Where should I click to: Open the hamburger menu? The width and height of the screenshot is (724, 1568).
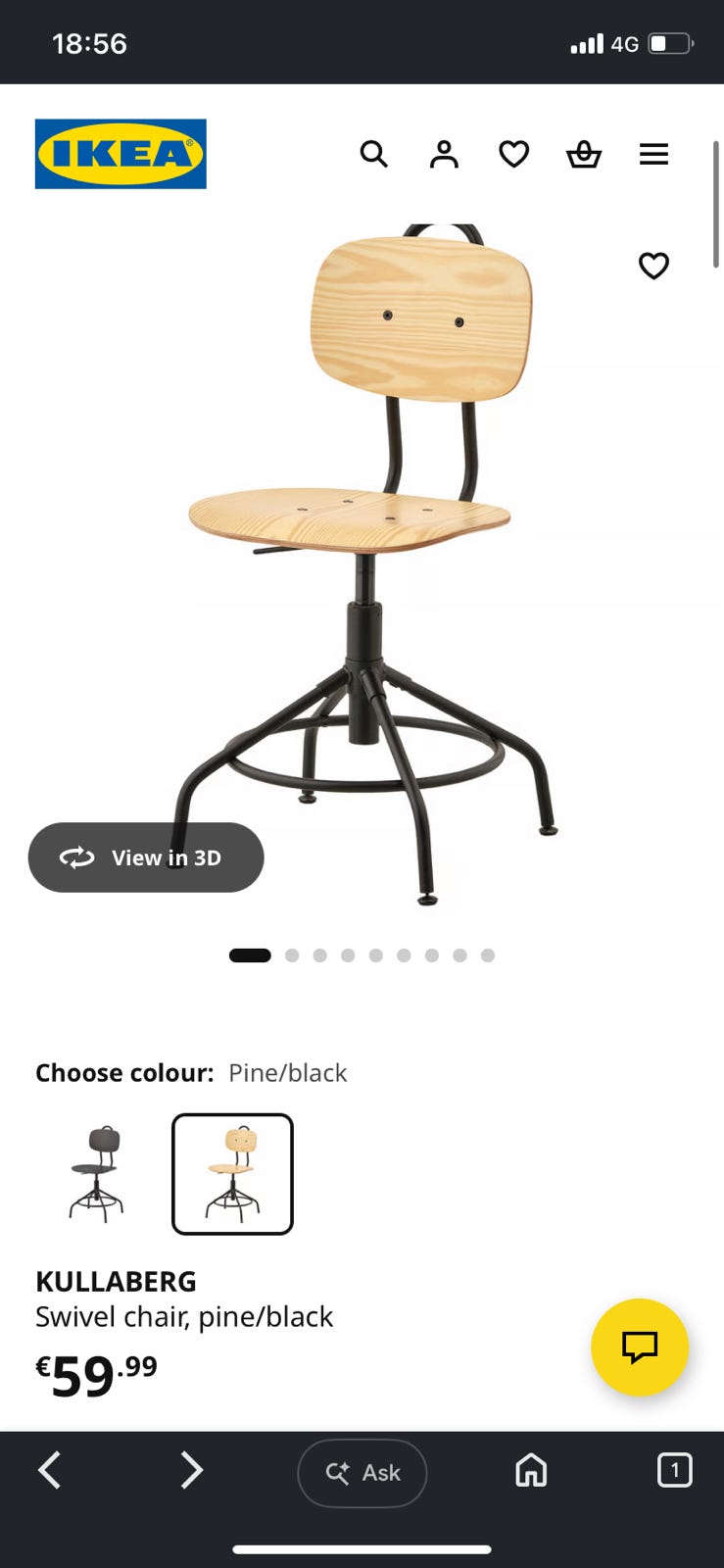pos(653,154)
